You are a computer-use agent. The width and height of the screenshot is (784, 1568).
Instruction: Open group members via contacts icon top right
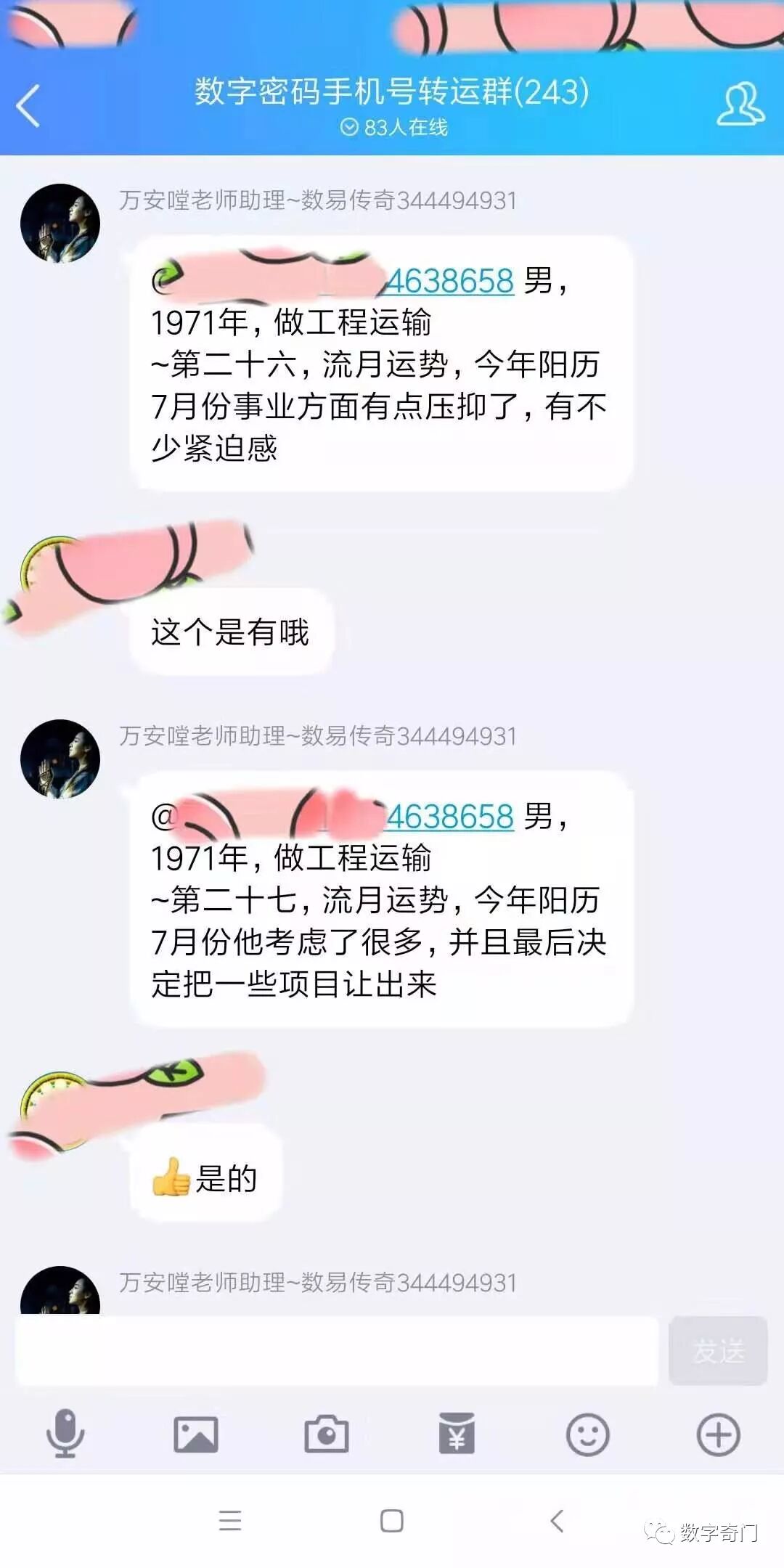click(738, 104)
